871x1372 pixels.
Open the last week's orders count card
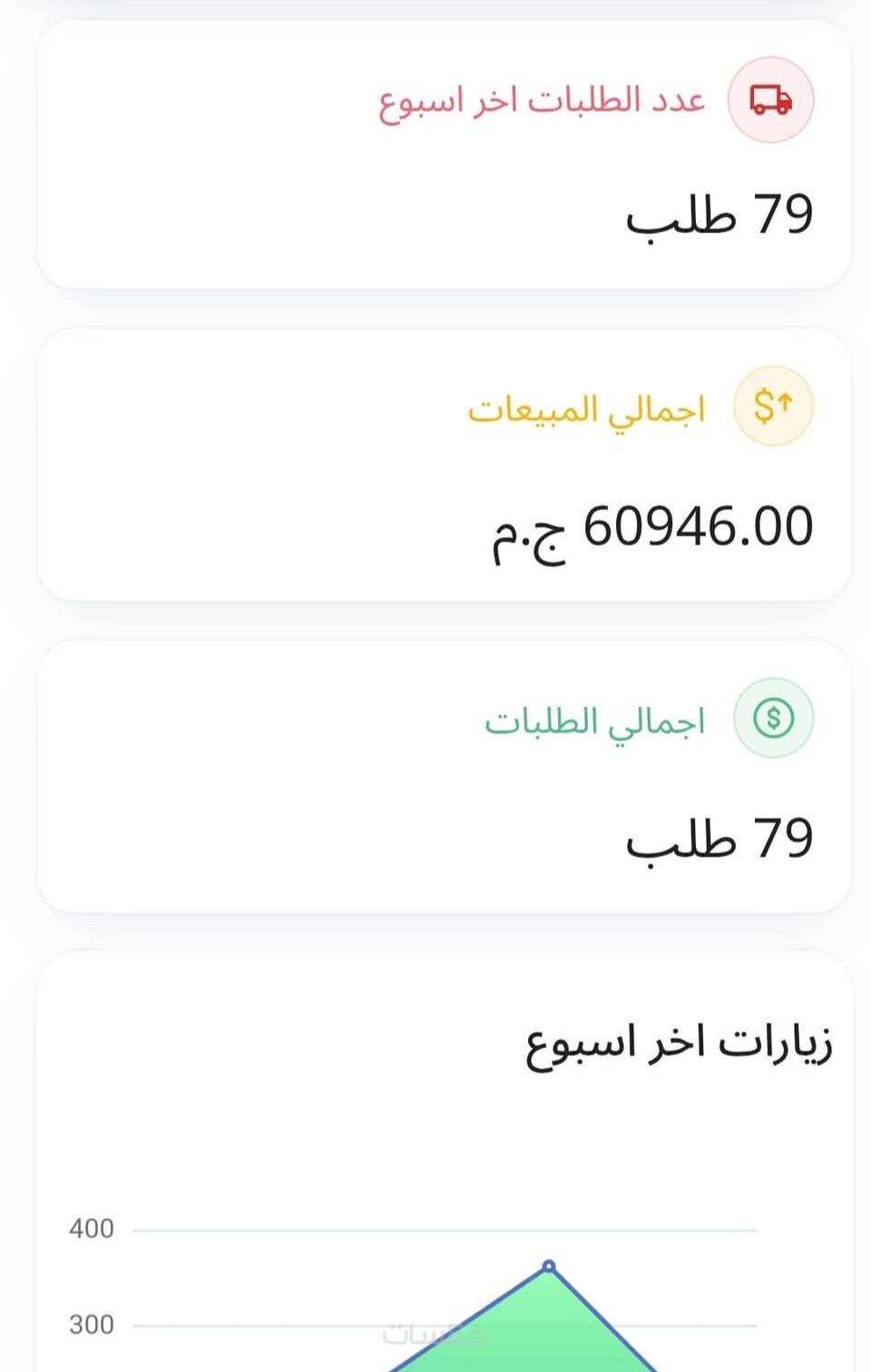[444, 154]
